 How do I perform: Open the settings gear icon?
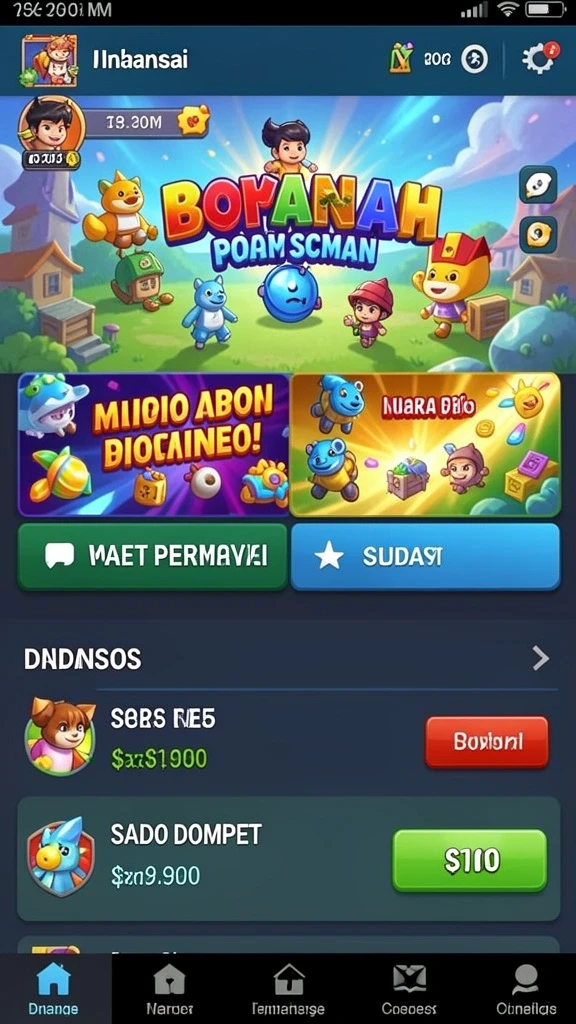click(x=539, y=59)
